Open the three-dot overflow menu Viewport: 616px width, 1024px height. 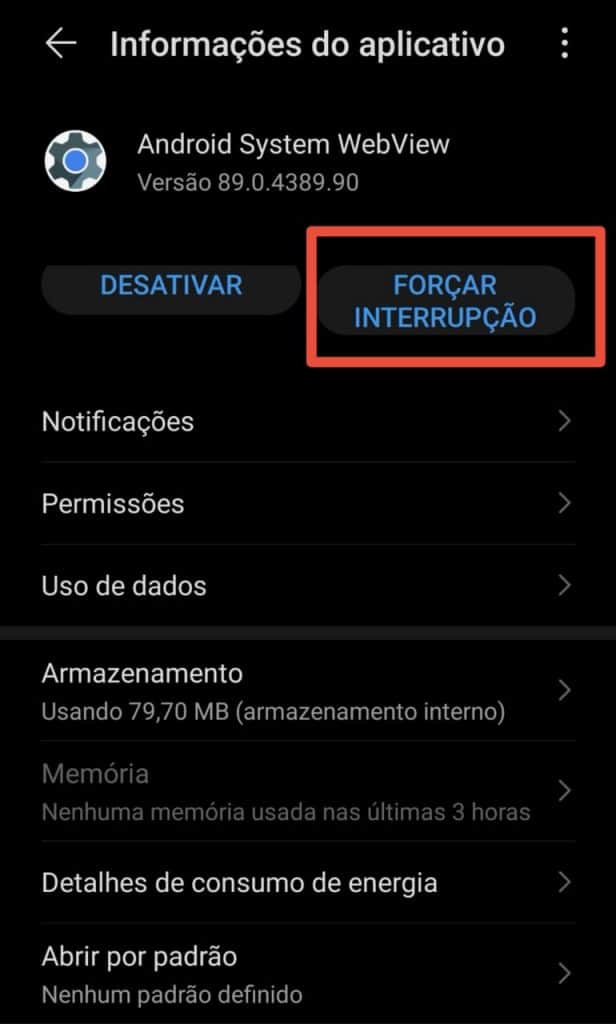tap(564, 45)
